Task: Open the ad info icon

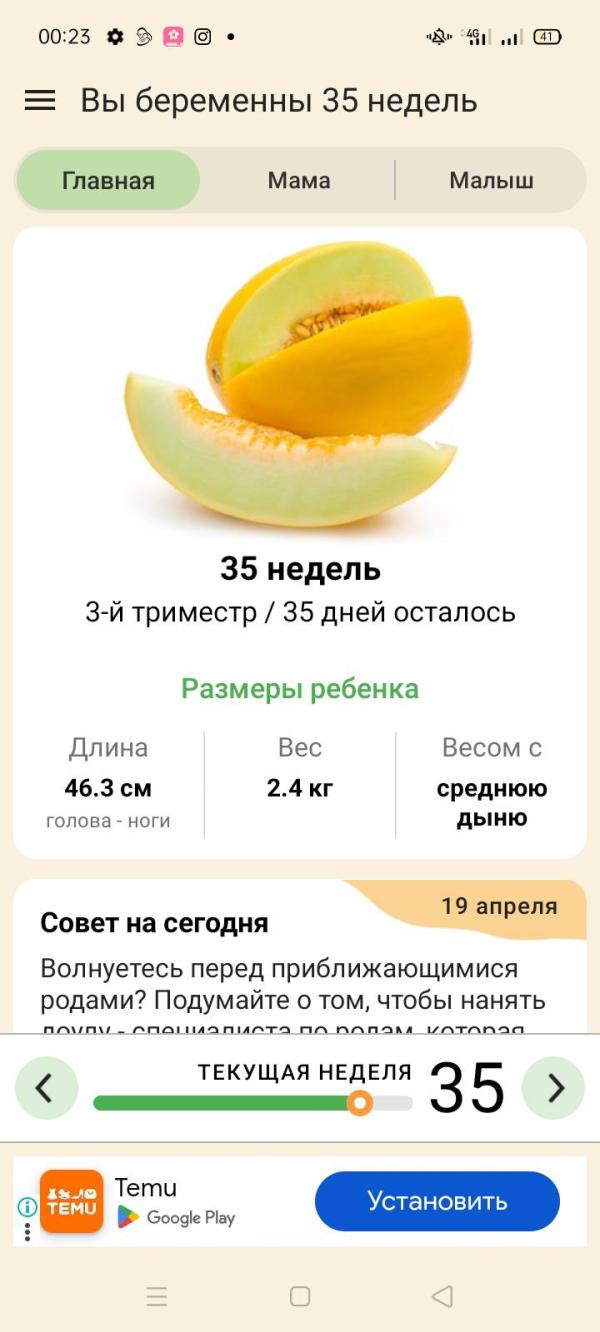Action: pyautogui.click(x=27, y=1206)
